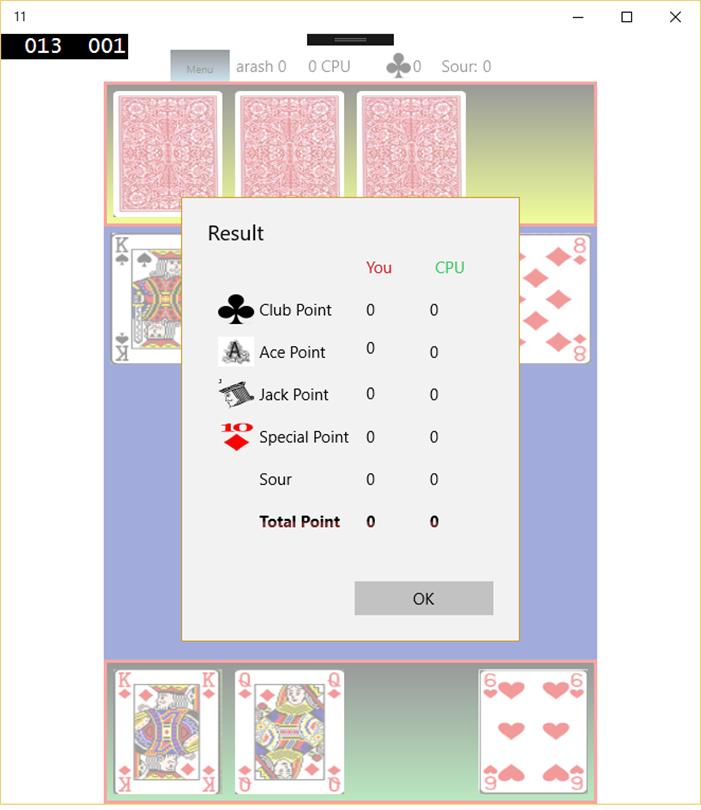Play the King of diamonds card

pyautogui.click(x=166, y=731)
